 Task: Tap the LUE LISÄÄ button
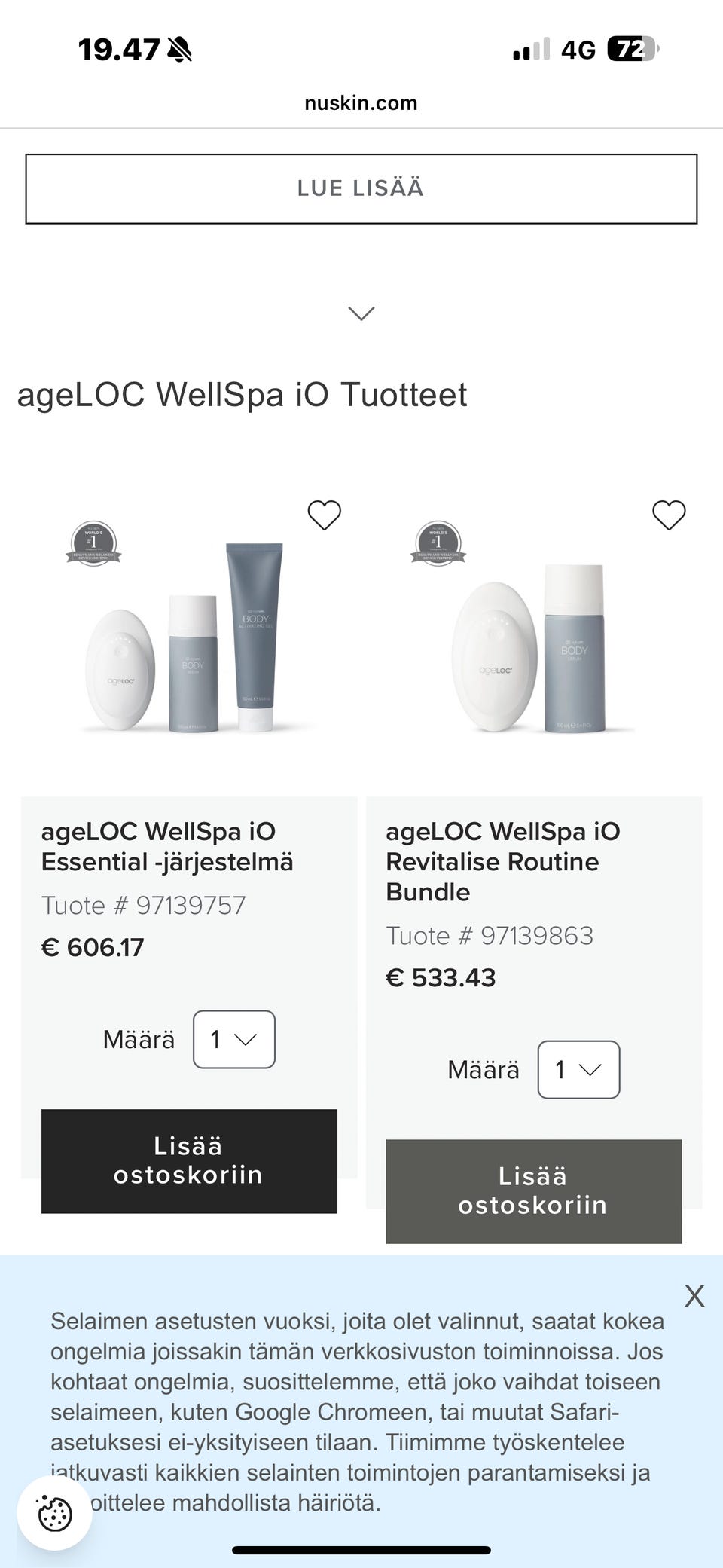coord(361,189)
